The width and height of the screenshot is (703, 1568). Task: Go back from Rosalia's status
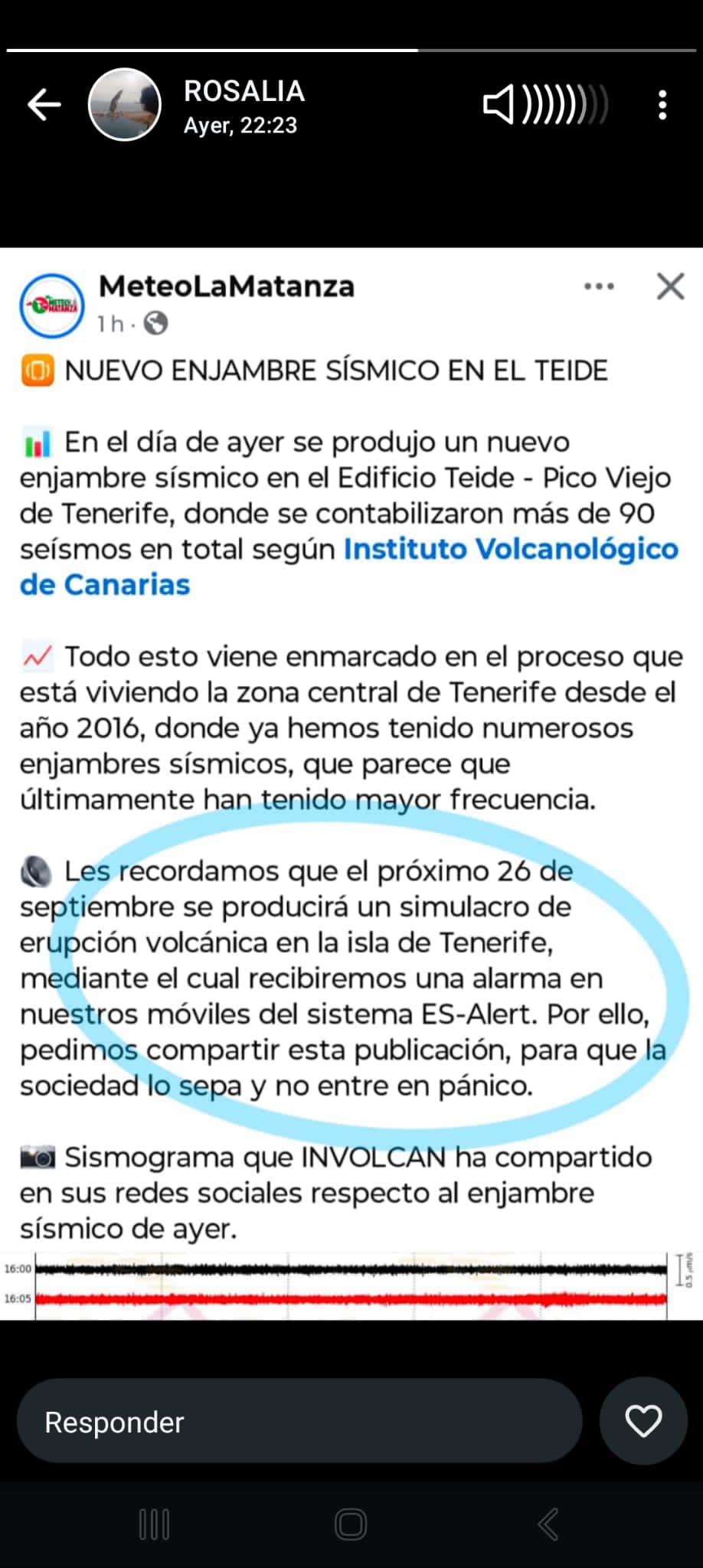tap(44, 105)
